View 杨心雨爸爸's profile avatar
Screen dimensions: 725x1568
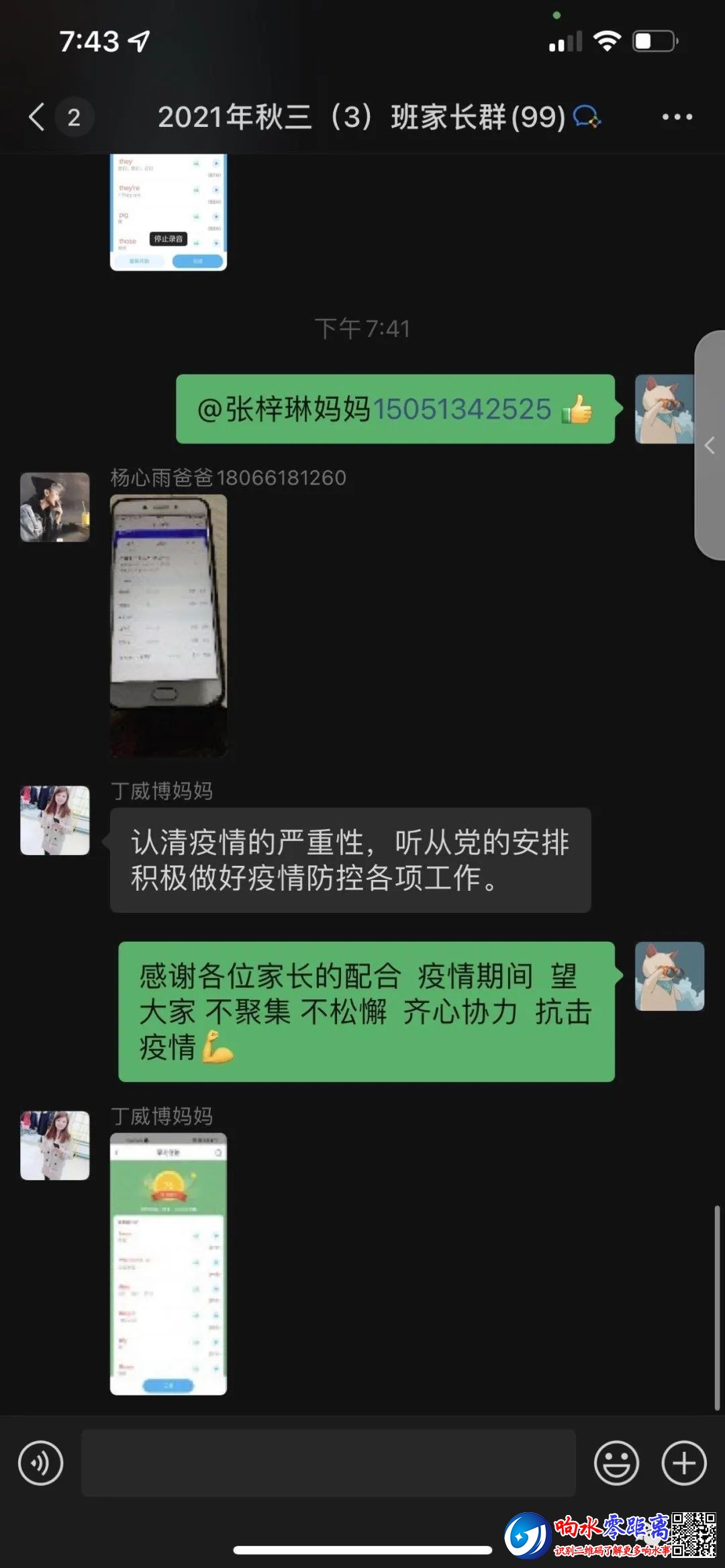click(55, 507)
